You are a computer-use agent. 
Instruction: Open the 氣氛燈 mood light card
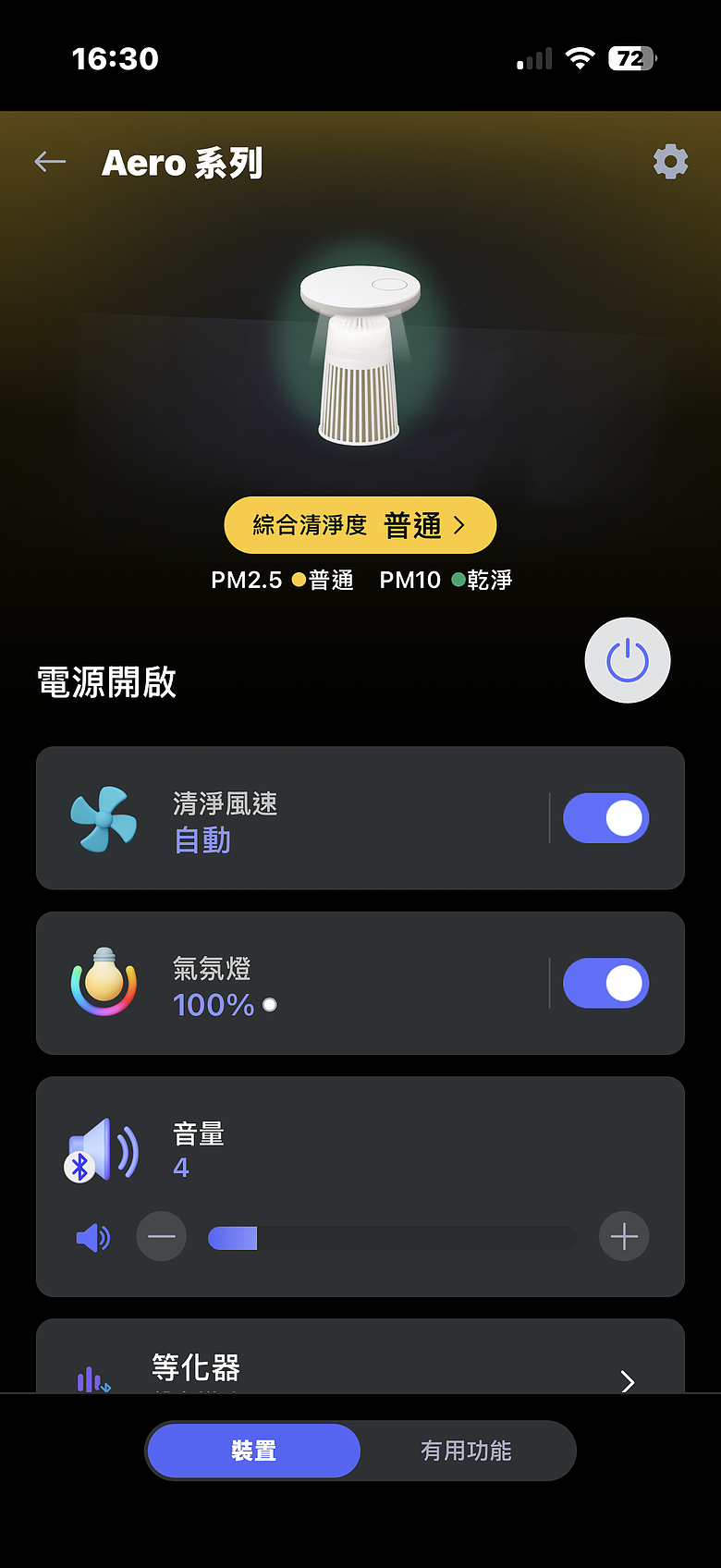360,983
